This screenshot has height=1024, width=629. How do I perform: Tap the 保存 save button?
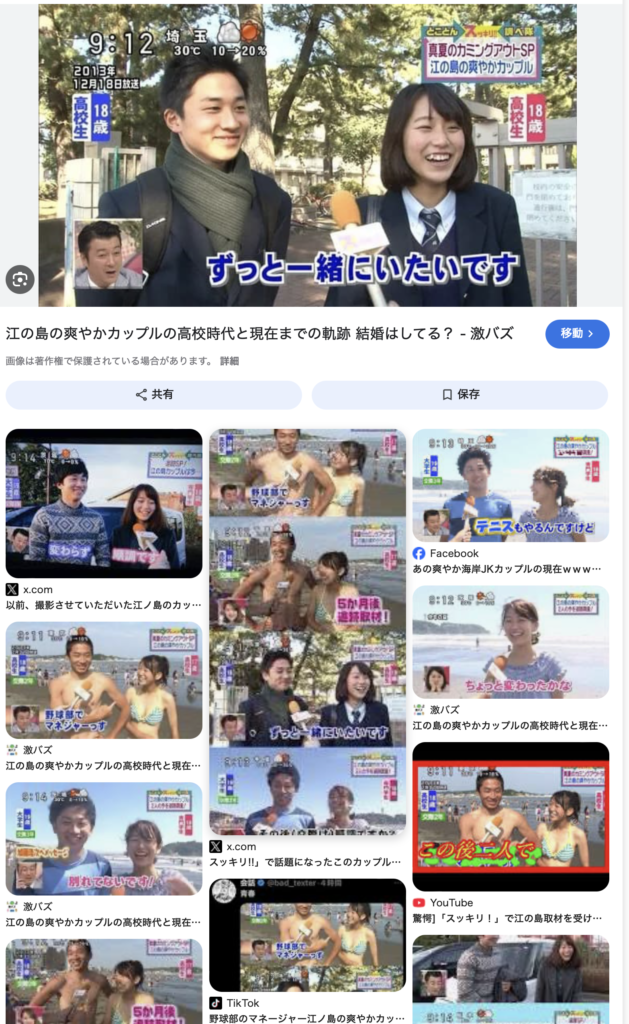point(460,394)
